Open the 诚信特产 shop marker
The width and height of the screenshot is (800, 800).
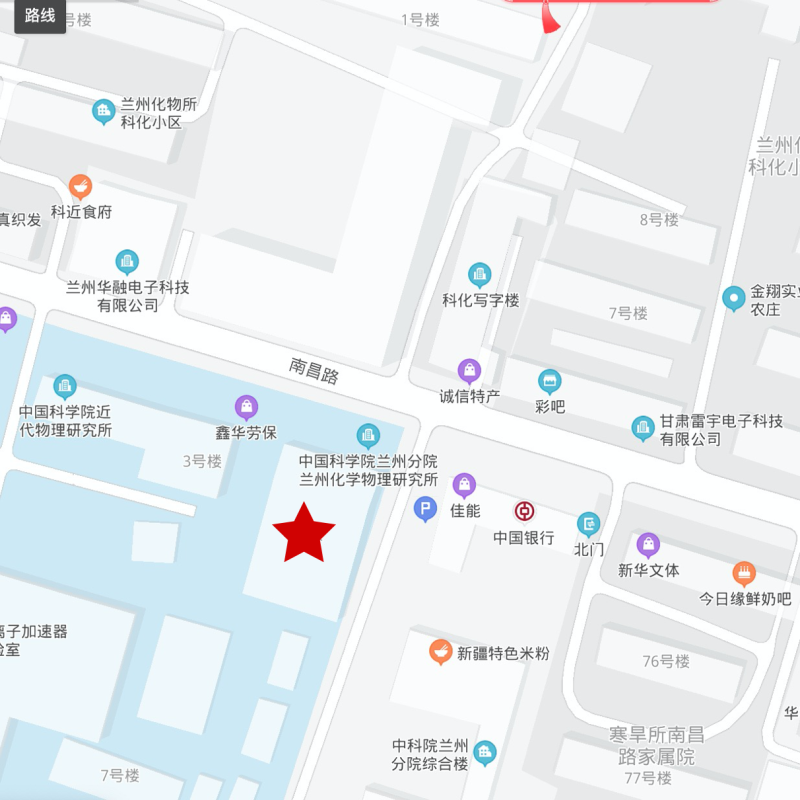[x=469, y=372]
